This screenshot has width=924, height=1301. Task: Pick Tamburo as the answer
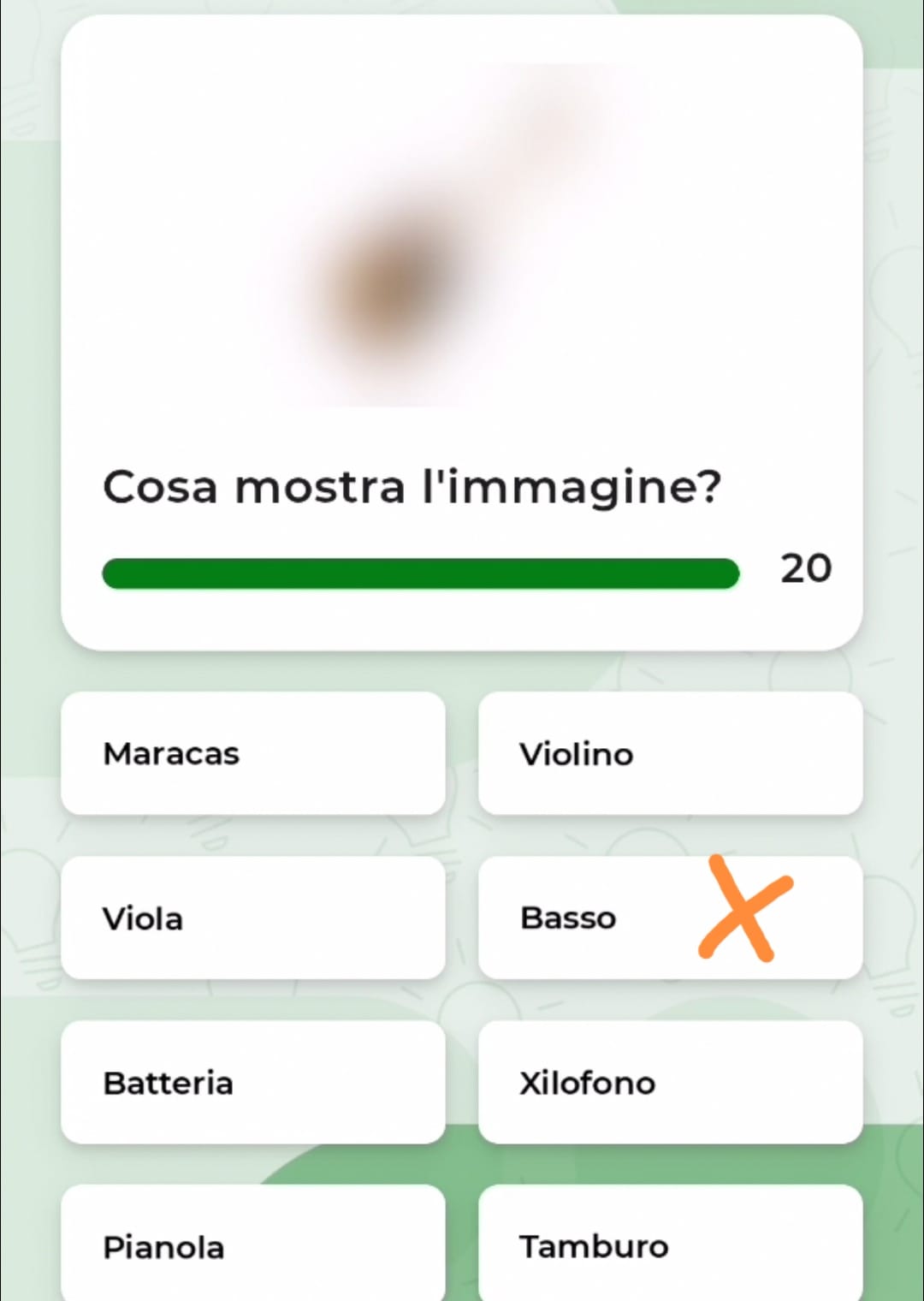click(670, 1245)
